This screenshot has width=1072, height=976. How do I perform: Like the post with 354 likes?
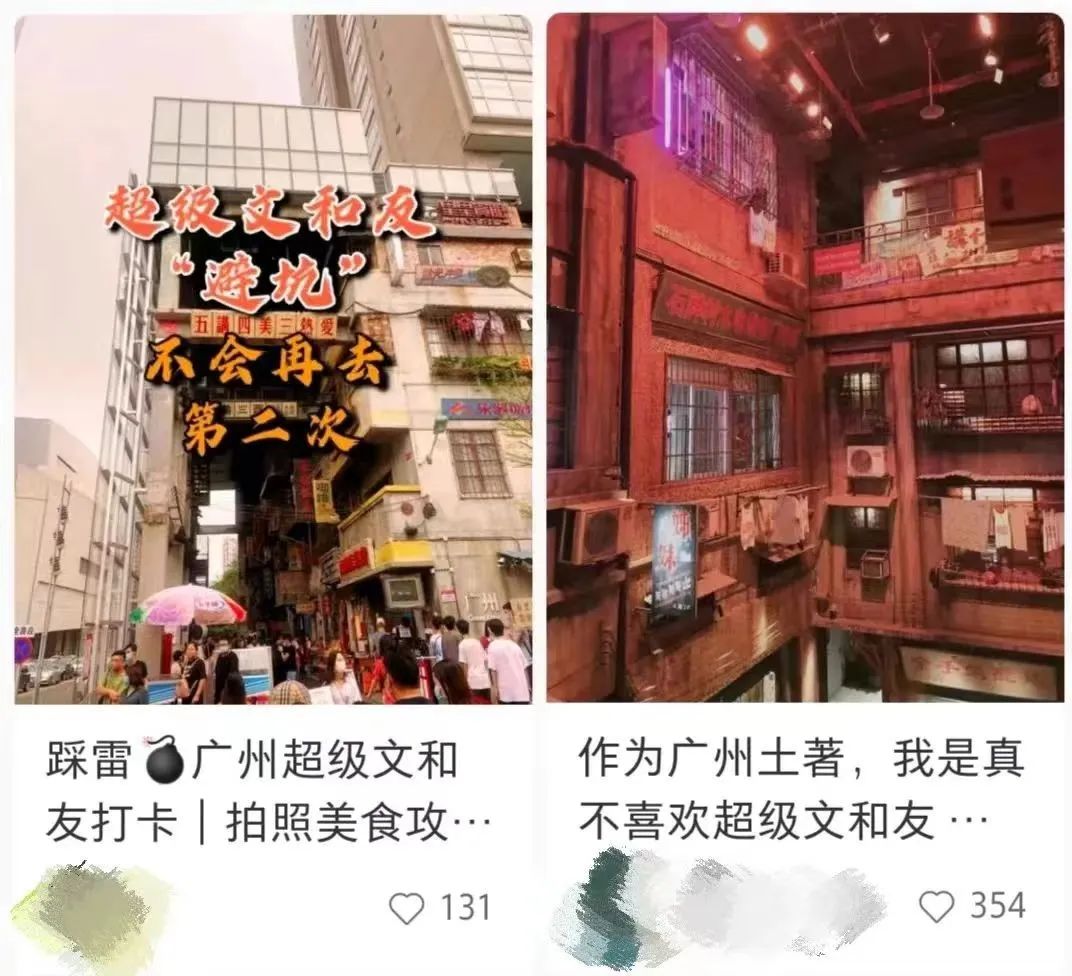937,906
